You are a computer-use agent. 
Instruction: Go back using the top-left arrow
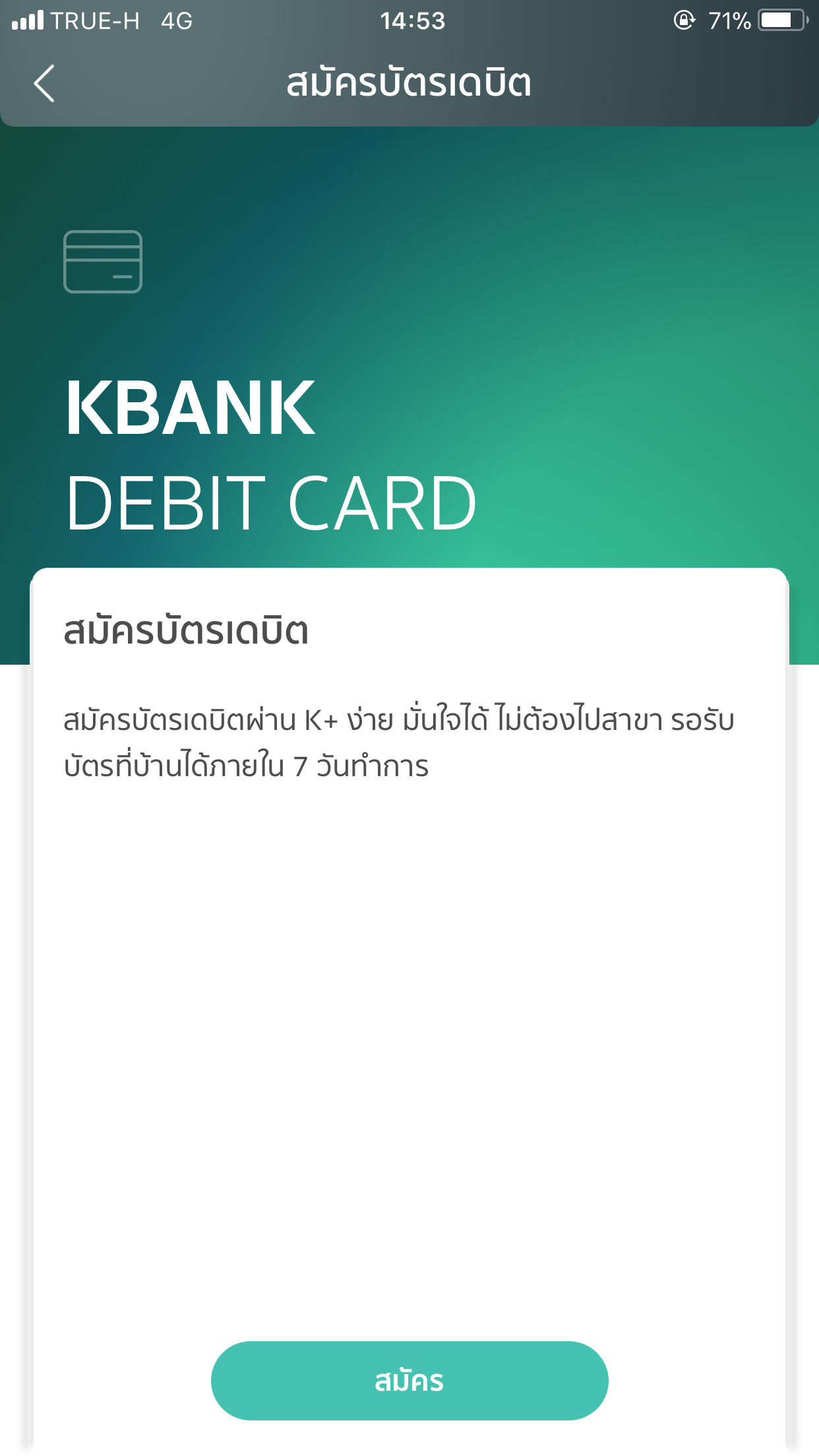tap(44, 84)
